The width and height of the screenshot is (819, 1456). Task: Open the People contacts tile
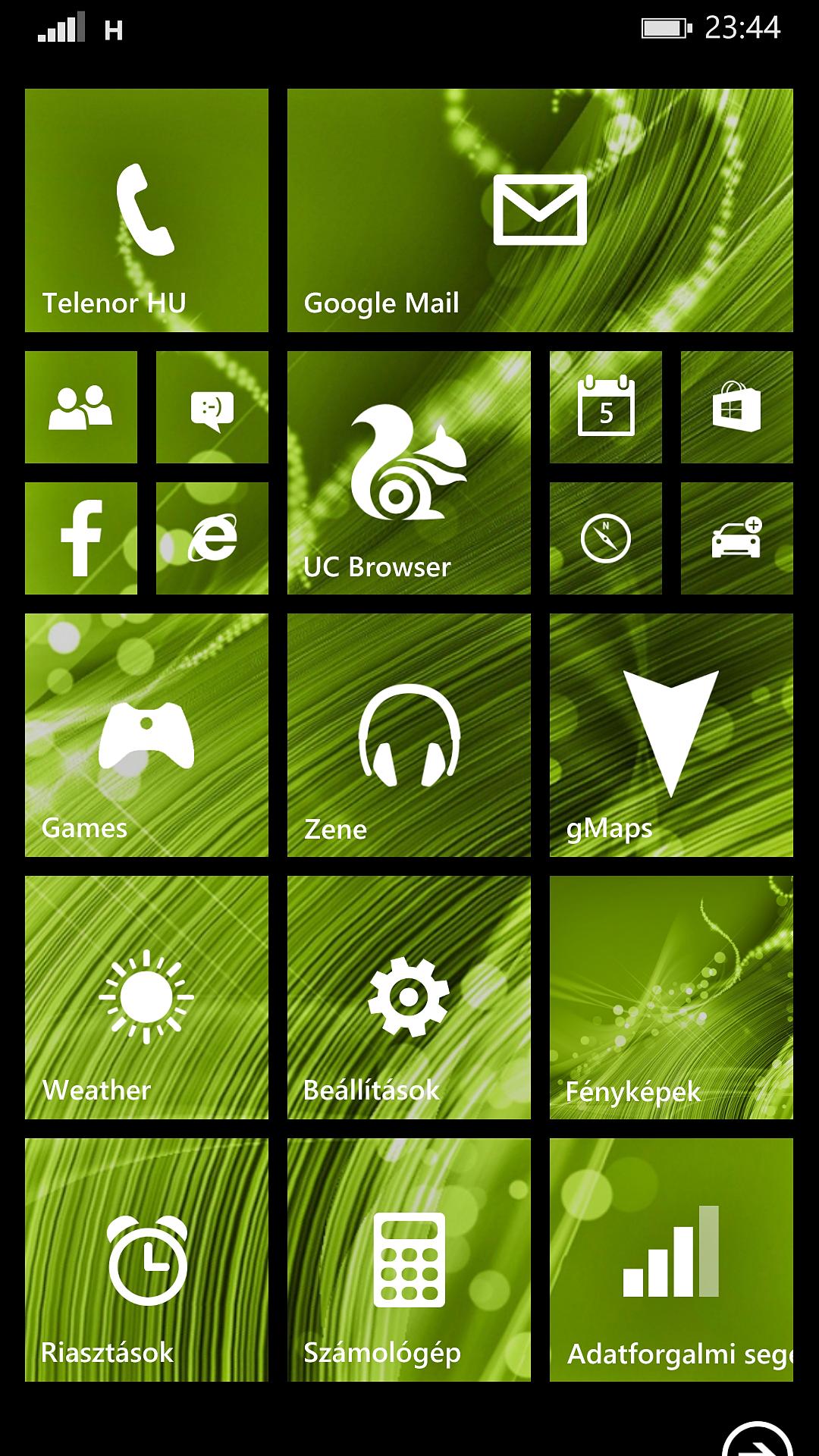click(x=81, y=407)
